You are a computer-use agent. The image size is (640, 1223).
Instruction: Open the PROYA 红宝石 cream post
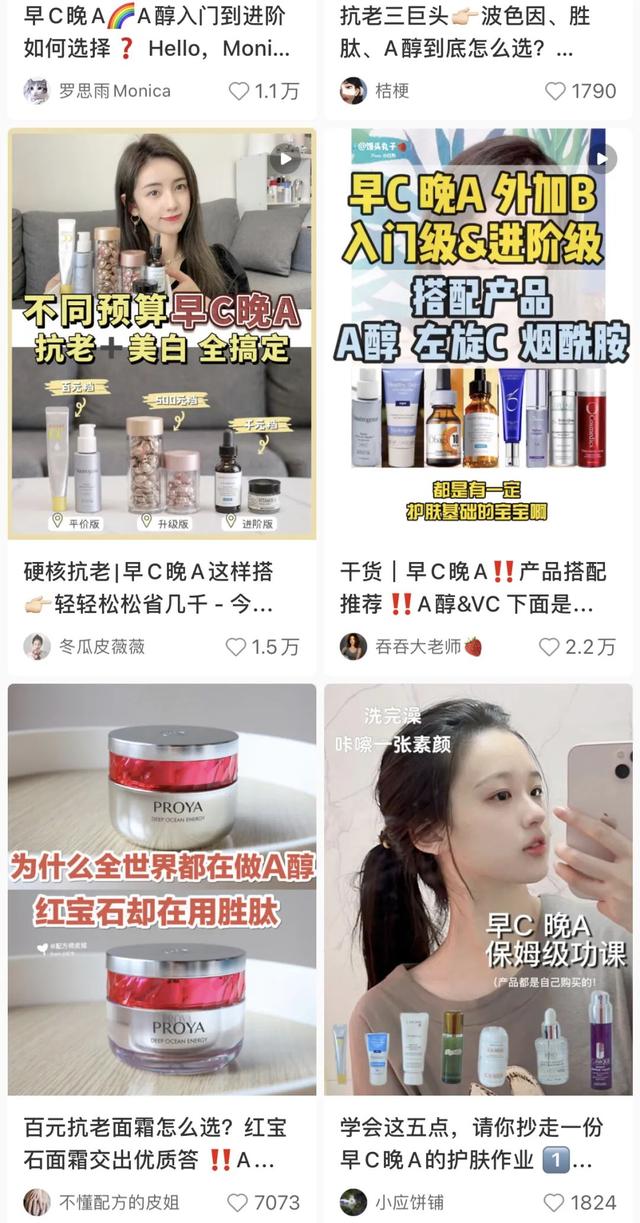(x=162, y=889)
